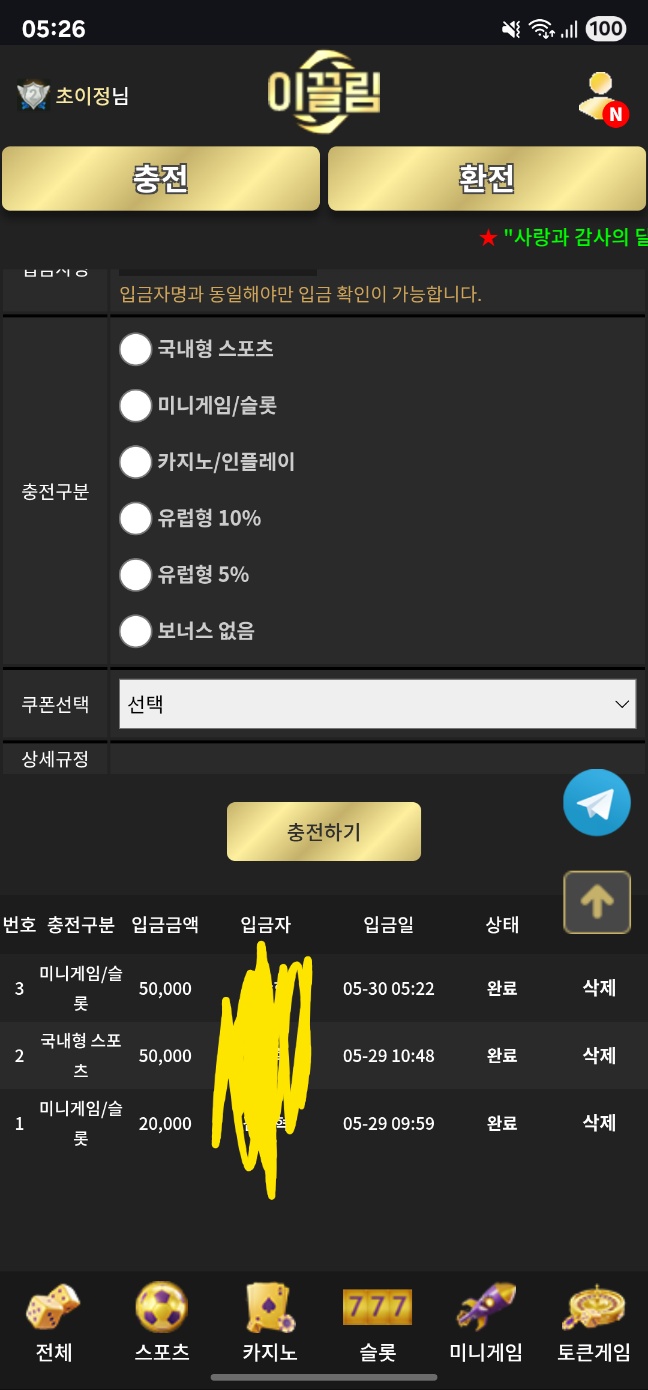648x1390 pixels.
Task: Open the 전체 games tab
Action: point(54,1323)
